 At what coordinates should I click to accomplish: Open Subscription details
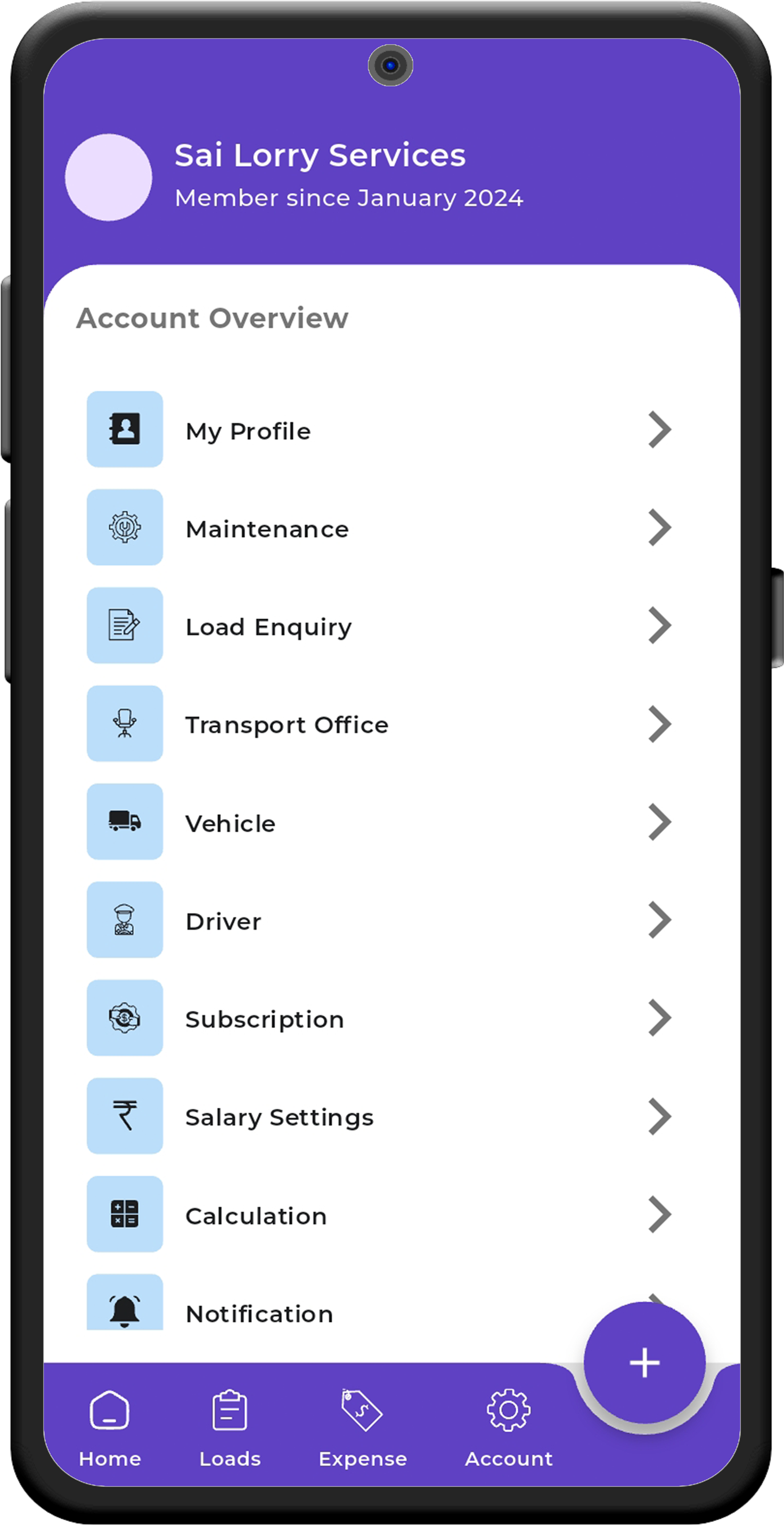(379, 1018)
